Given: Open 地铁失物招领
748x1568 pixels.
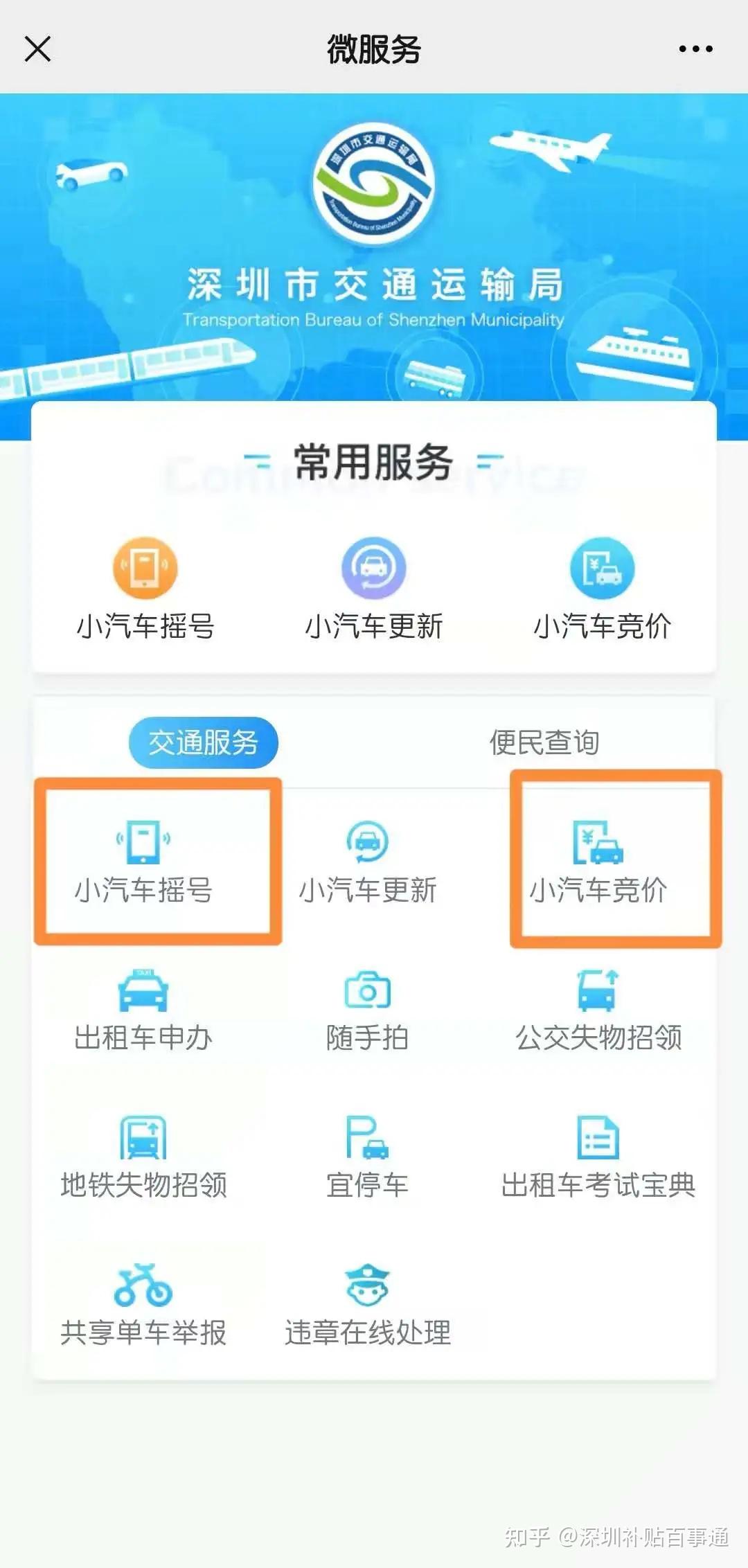Looking at the screenshot, I should [x=143, y=1158].
